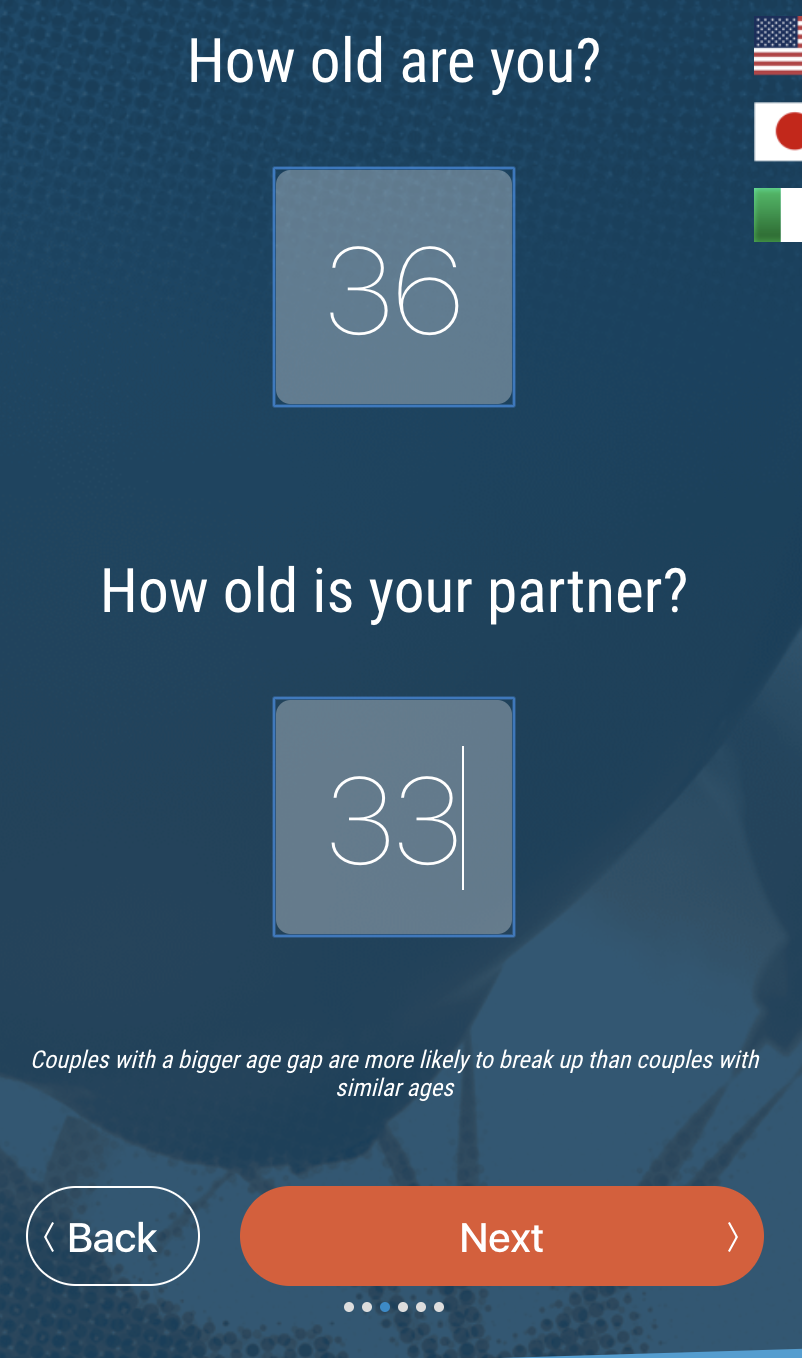The width and height of the screenshot is (802, 1358).
Task: Switch language using the US flag
Action: [x=778, y=46]
